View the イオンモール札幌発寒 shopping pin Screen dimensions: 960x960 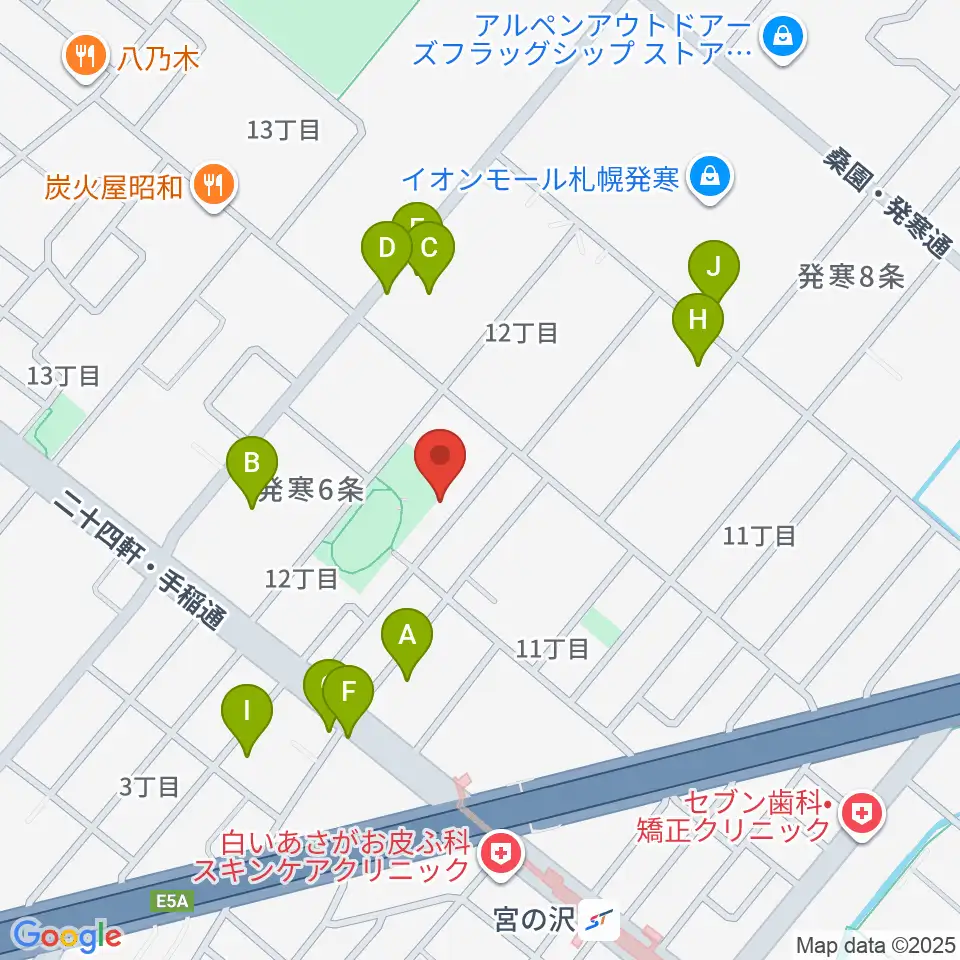tap(710, 180)
